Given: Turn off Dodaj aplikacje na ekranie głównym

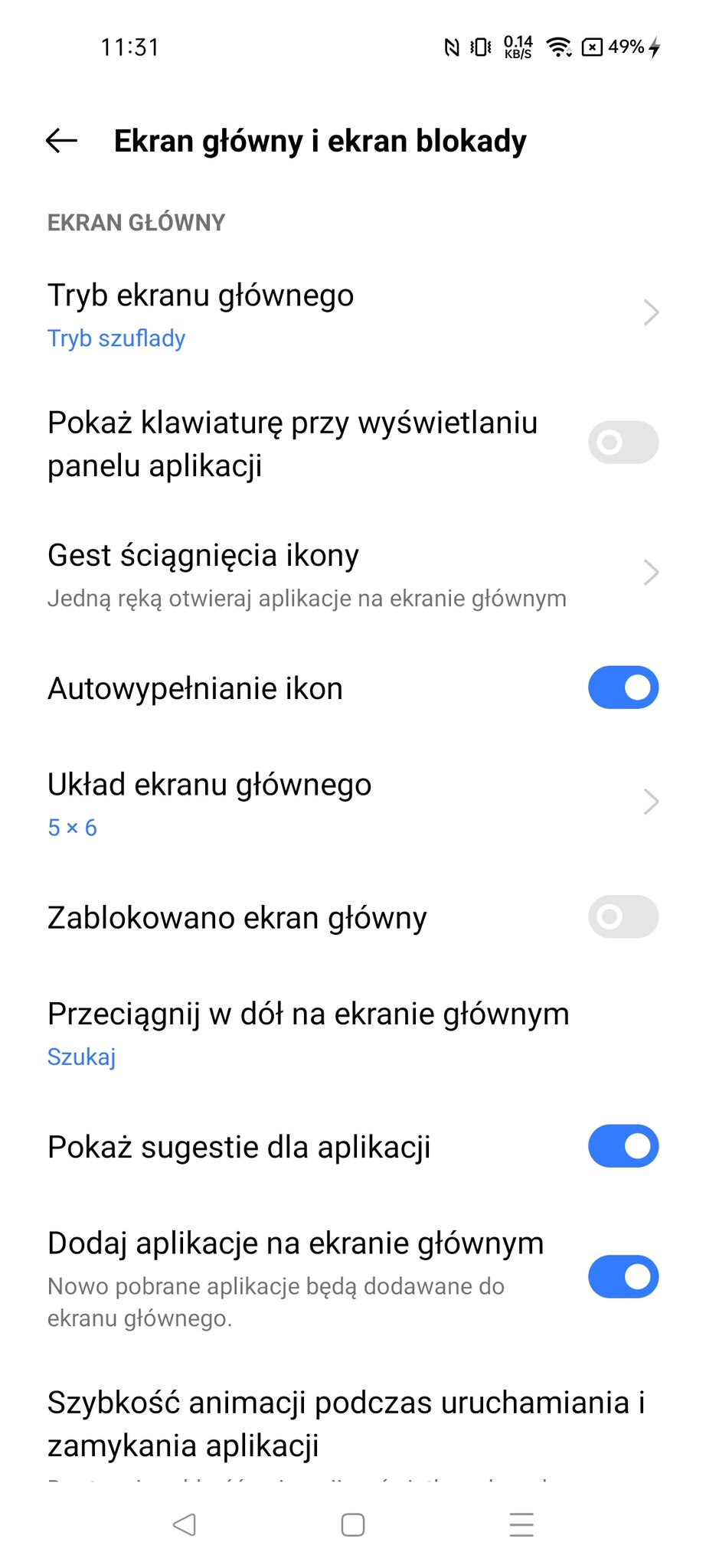Looking at the screenshot, I should click(623, 1276).
